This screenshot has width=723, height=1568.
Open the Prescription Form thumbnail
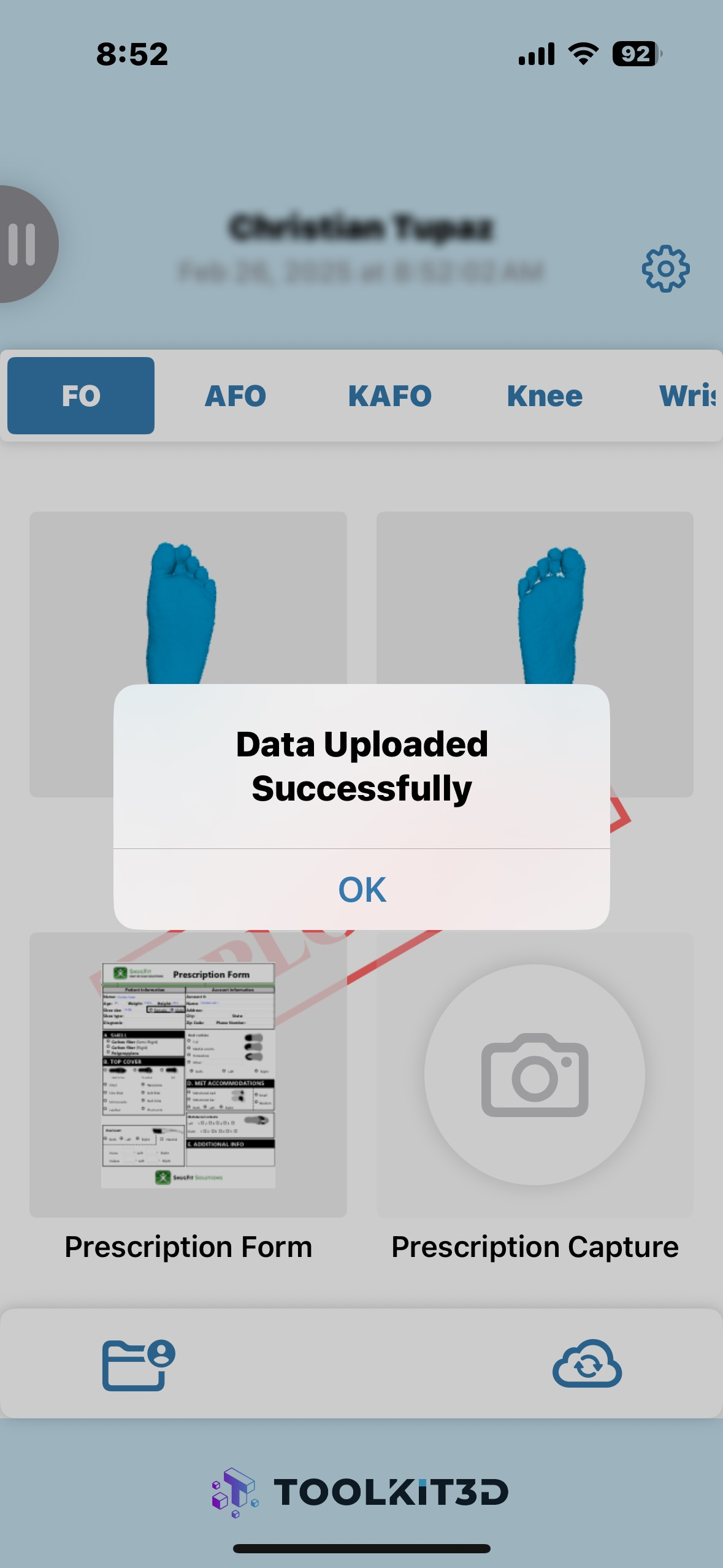pyautogui.click(x=188, y=1075)
